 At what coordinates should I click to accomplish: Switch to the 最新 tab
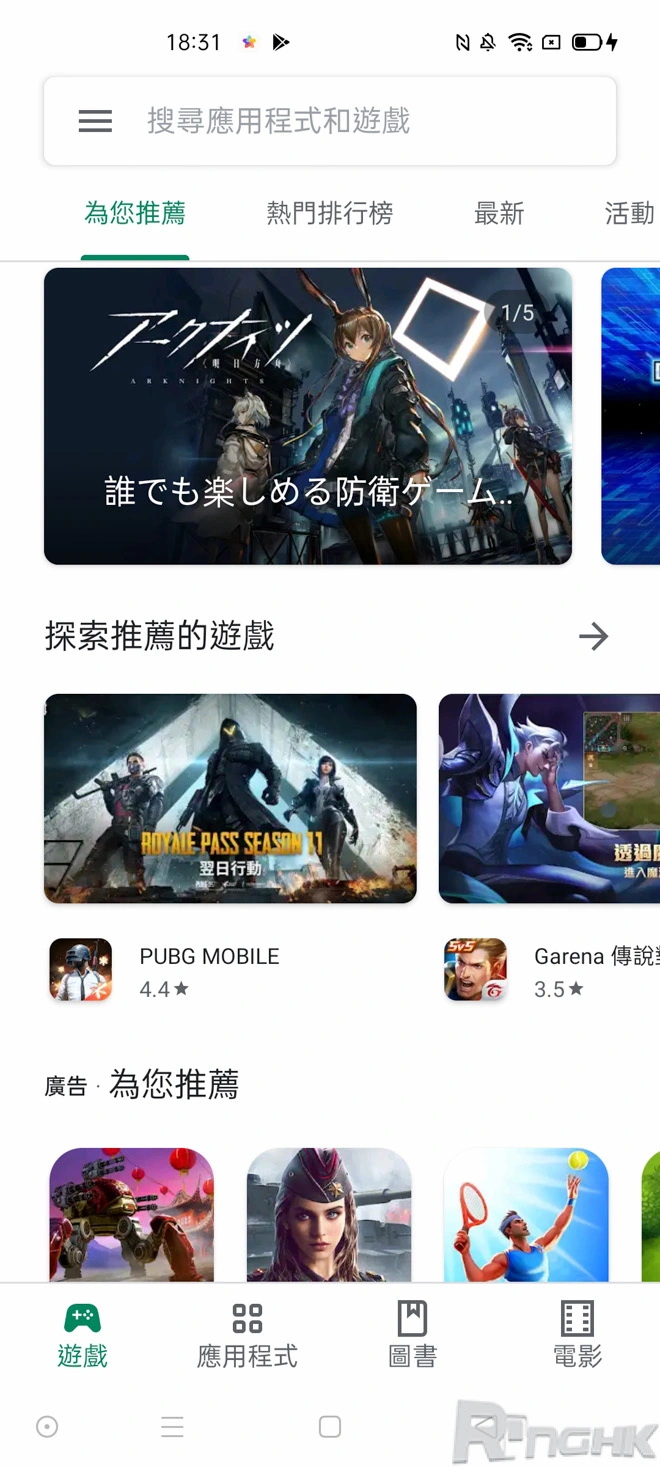[499, 213]
